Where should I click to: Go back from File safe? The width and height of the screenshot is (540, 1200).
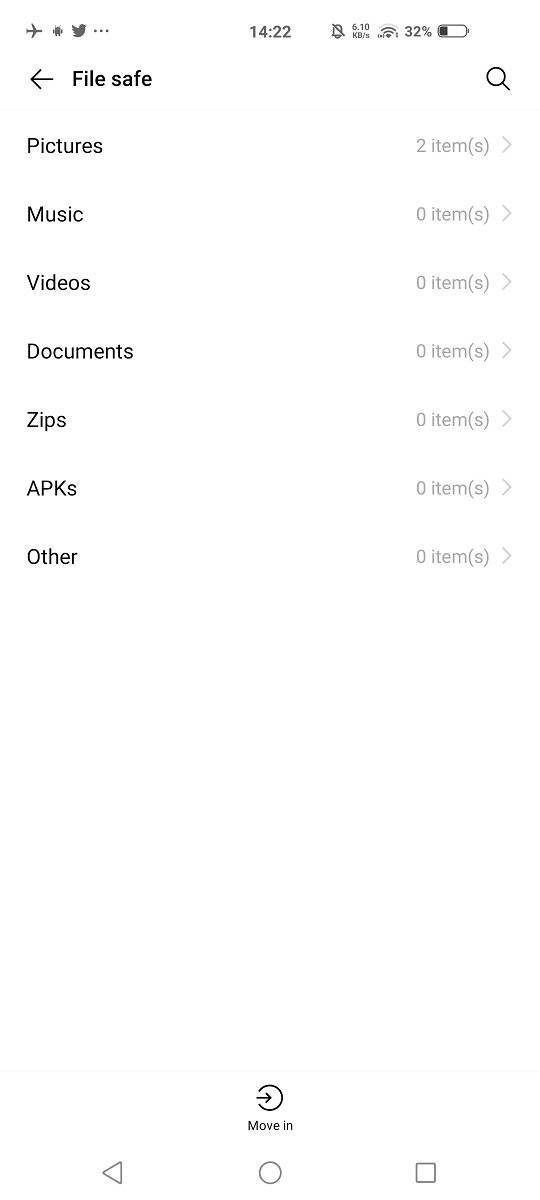tap(41, 79)
